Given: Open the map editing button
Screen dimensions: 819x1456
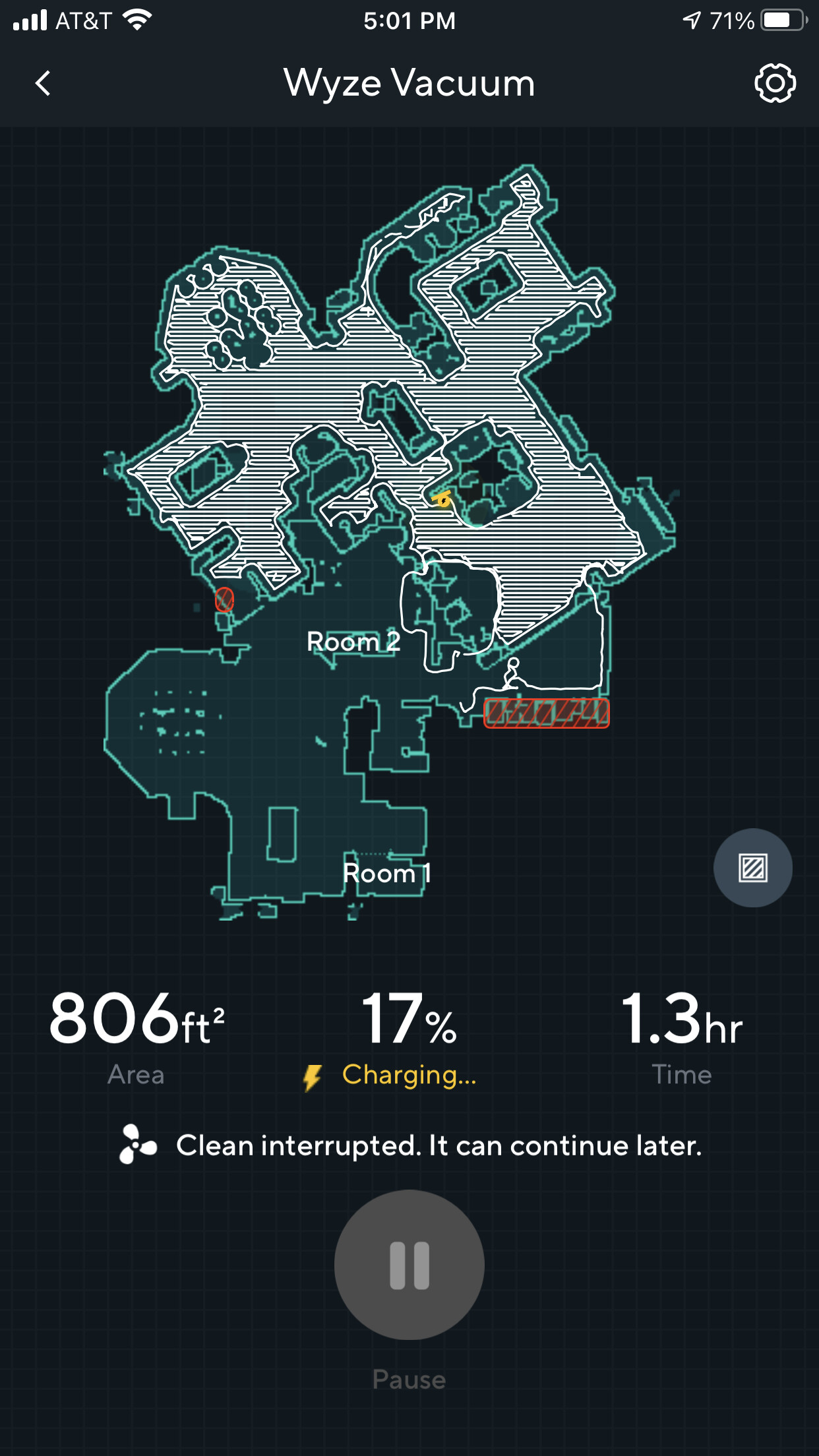Looking at the screenshot, I should coord(752,868).
